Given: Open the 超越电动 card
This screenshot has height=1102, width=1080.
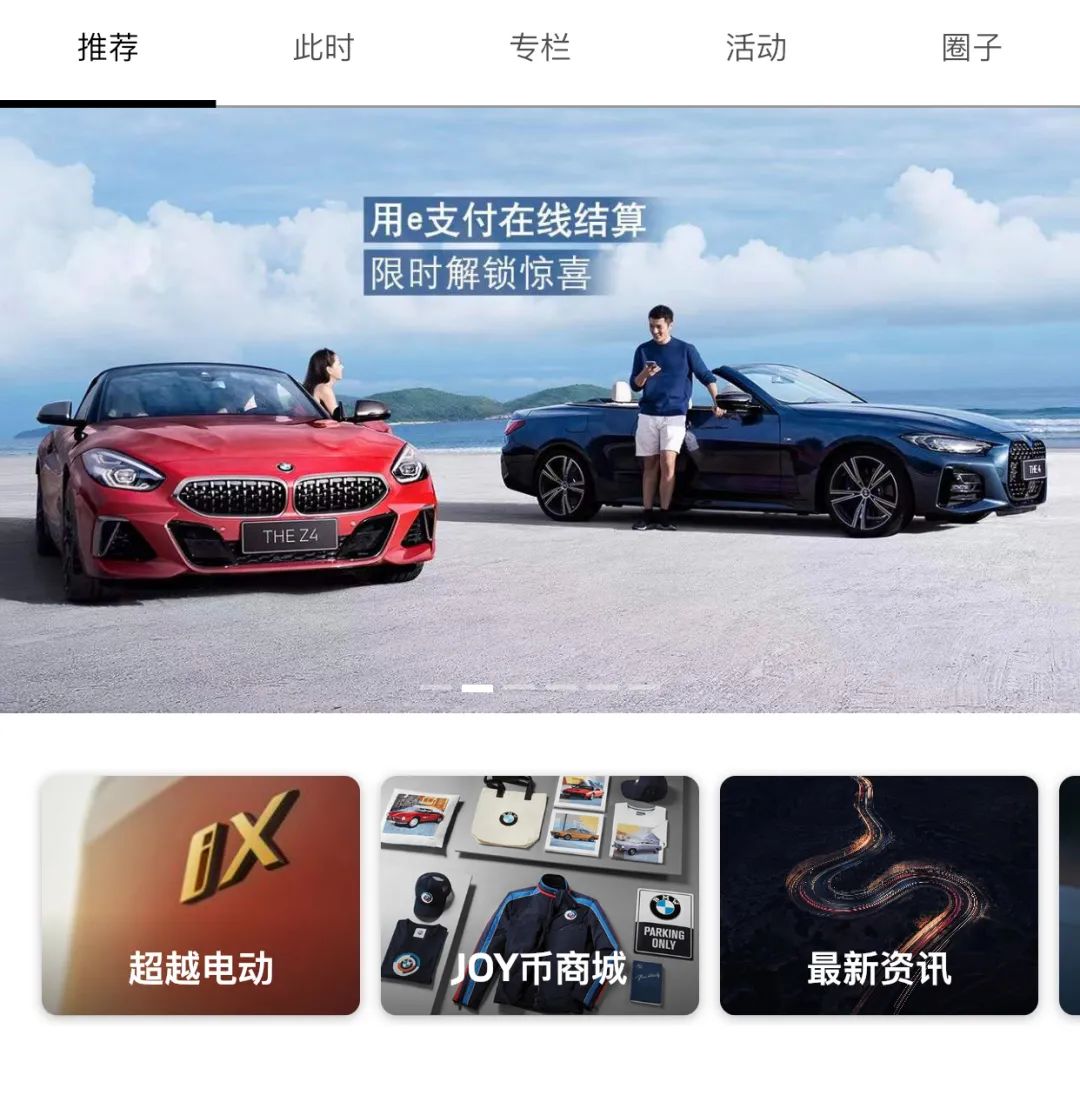Looking at the screenshot, I should pyautogui.click(x=201, y=895).
